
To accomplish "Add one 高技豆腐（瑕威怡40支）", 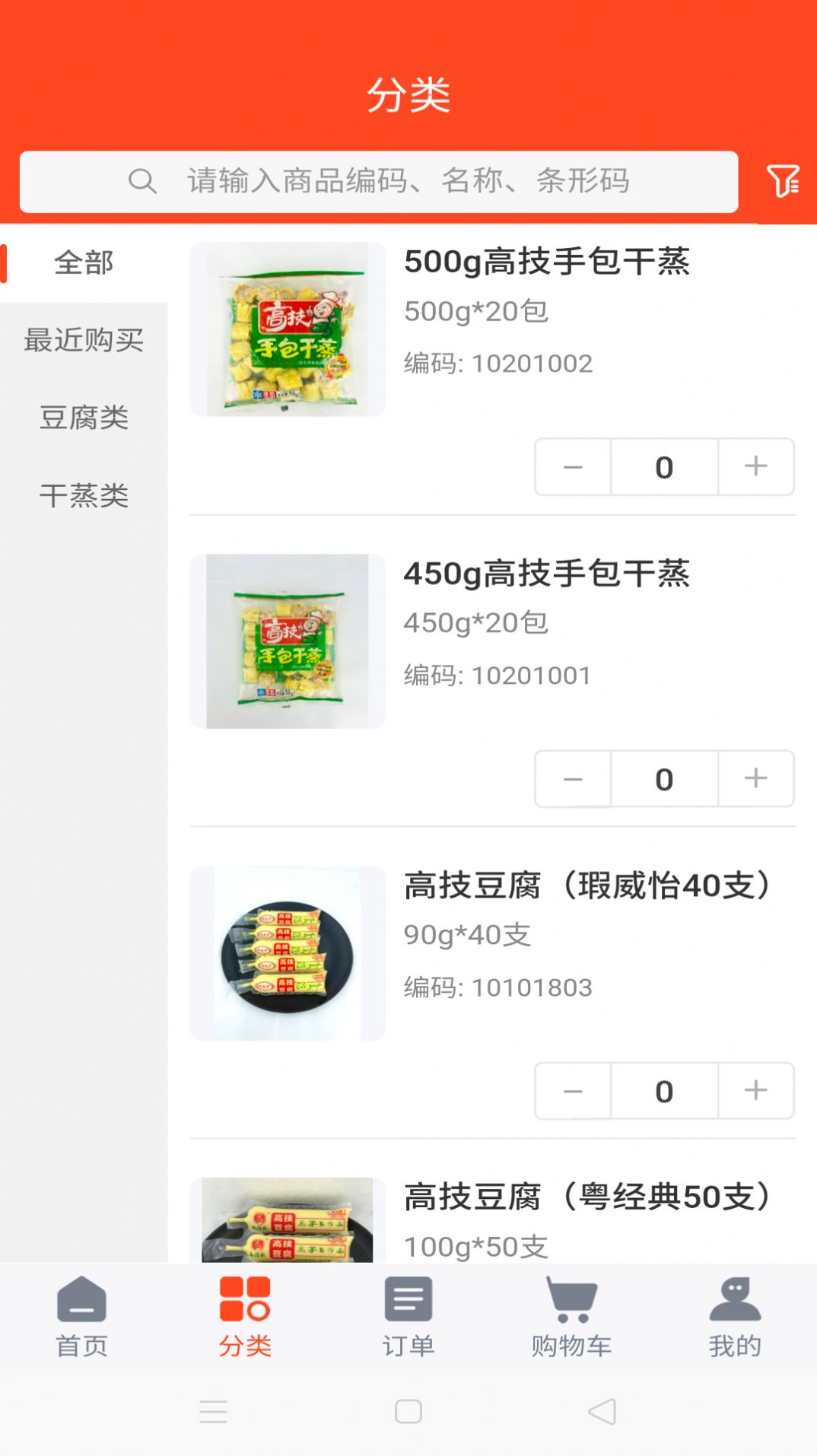I will pyautogui.click(x=755, y=1090).
